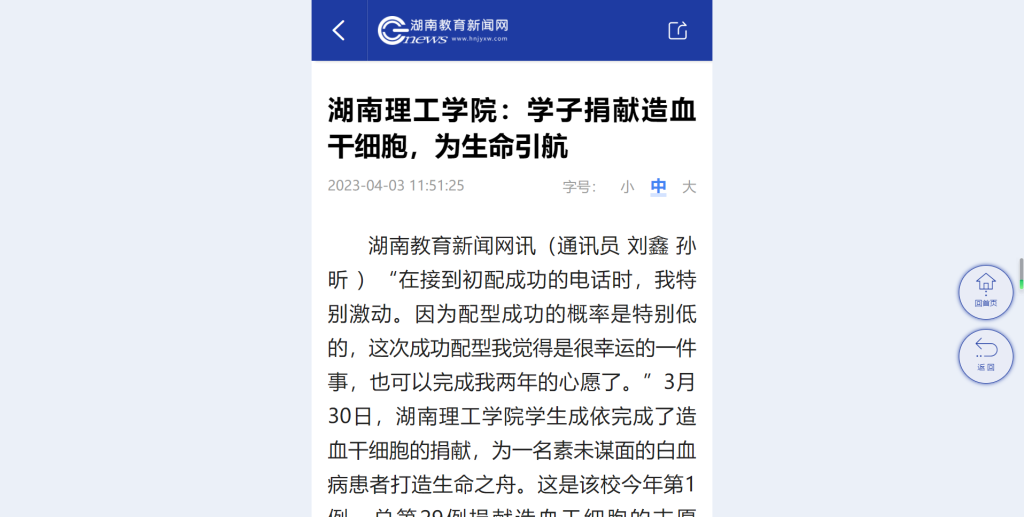Go back using the header arrow
The image size is (1024, 517).
(339, 30)
